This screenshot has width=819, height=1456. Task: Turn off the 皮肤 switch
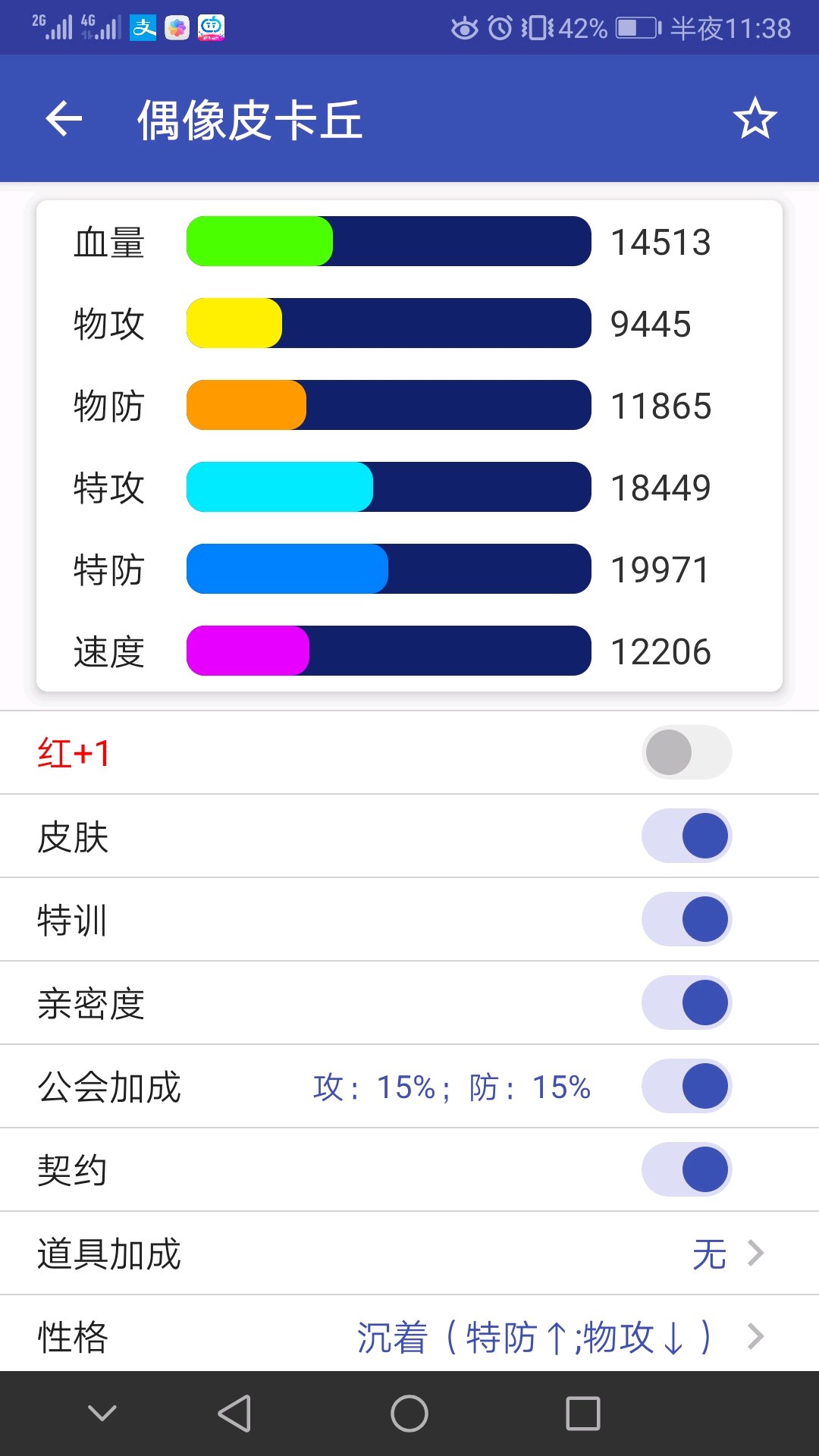(x=687, y=836)
